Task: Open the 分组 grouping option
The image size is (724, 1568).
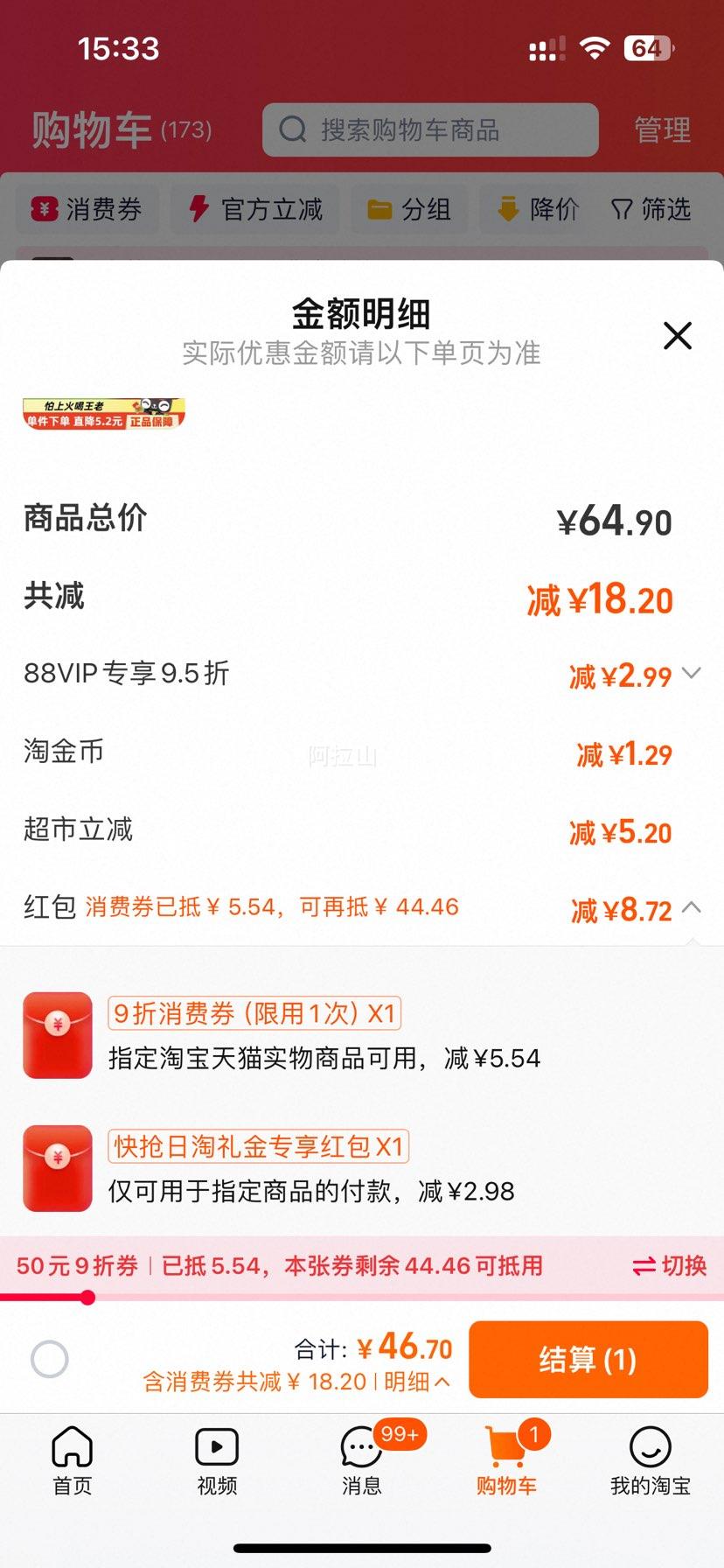Action: (x=409, y=209)
